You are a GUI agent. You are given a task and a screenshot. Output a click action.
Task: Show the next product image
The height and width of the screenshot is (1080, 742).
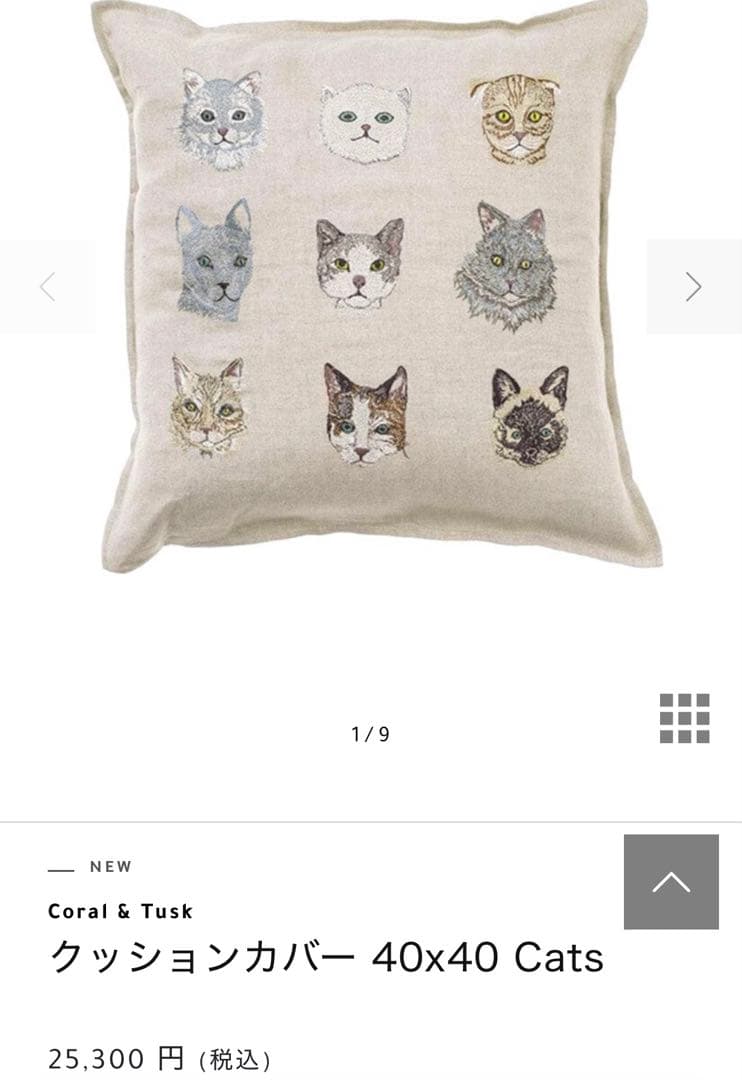coord(693,287)
